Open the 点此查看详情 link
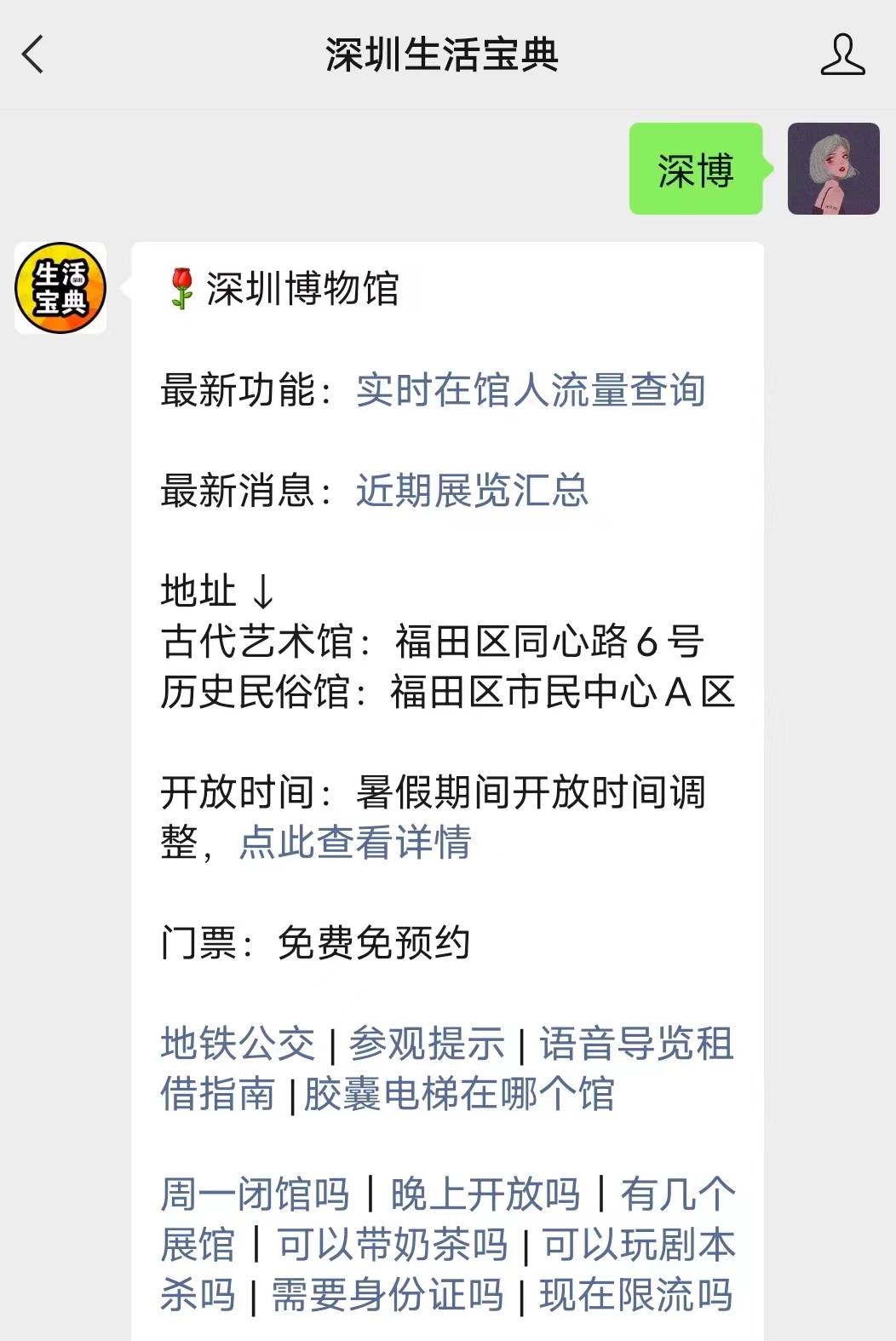This screenshot has width=896, height=1341. [x=355, y=843]
